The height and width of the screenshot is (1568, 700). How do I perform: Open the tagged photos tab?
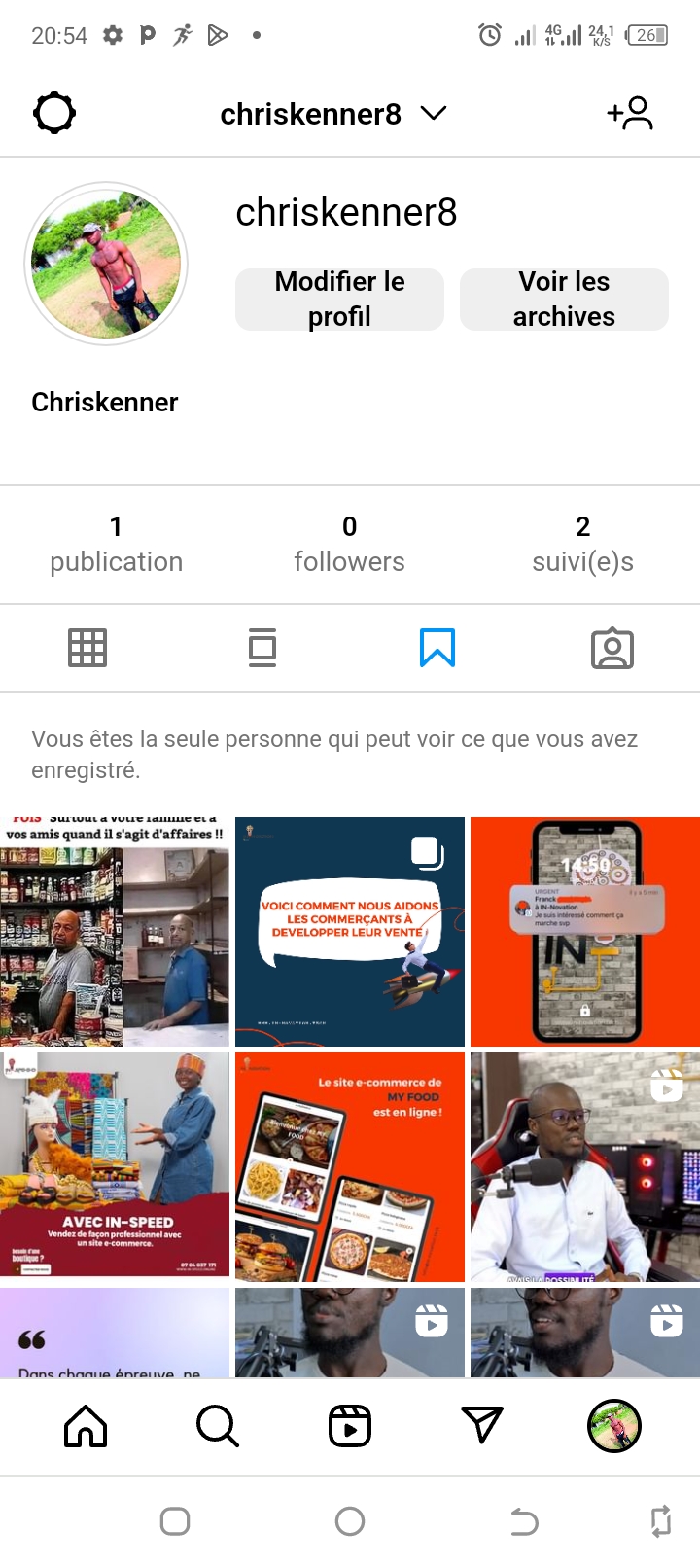(612, 649)
